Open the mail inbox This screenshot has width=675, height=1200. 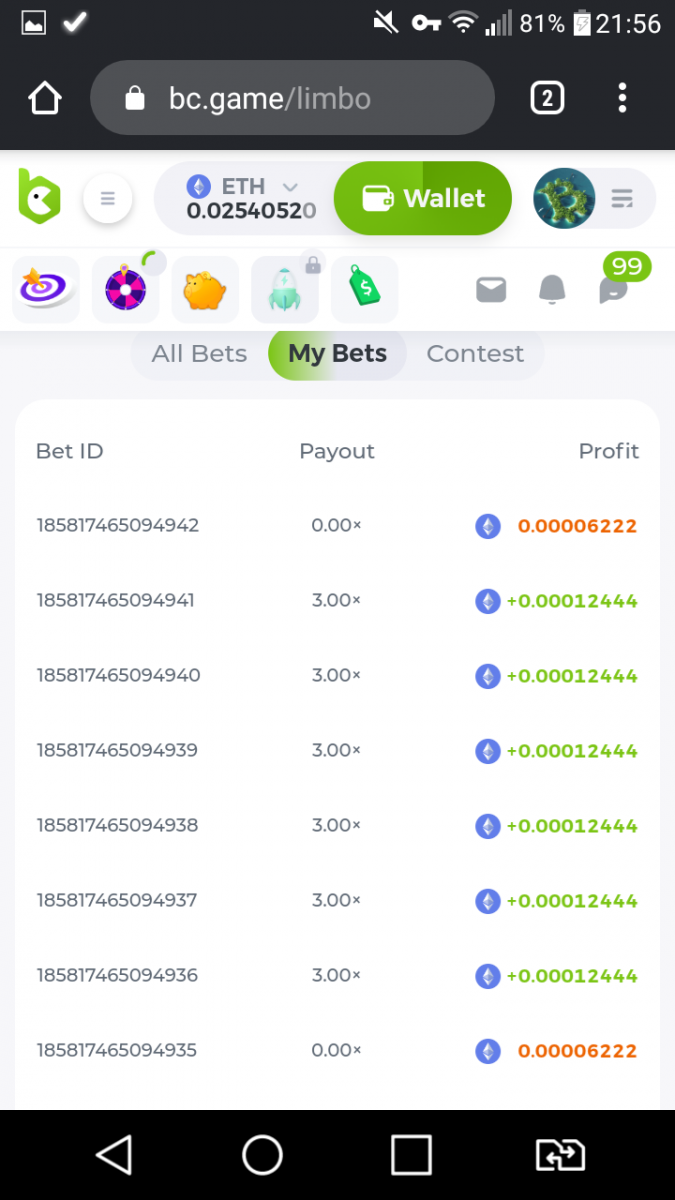(491, 290)
